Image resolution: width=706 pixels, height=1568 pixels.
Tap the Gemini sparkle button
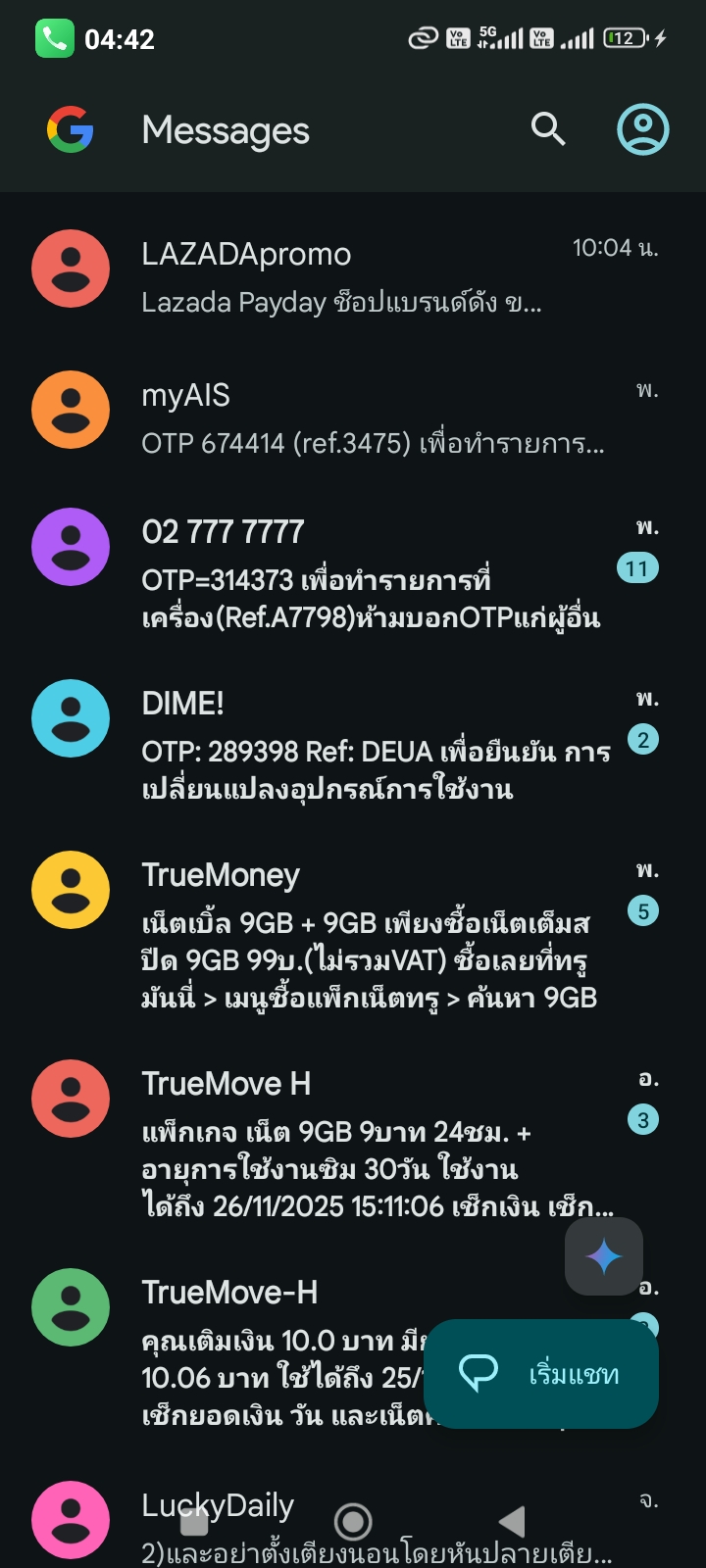pyautogui.click(x=603, y=1256)
